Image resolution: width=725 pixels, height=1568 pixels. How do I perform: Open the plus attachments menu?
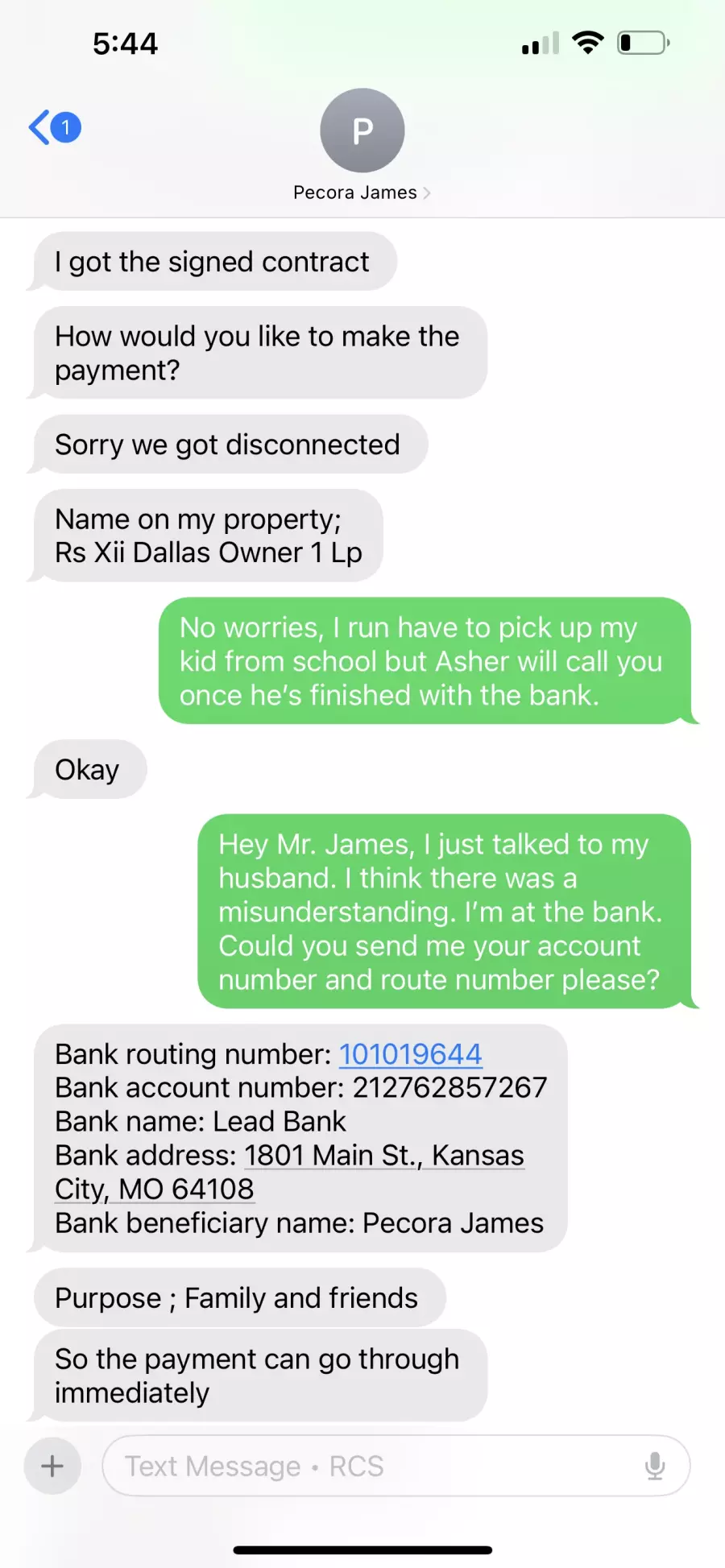52,1466
